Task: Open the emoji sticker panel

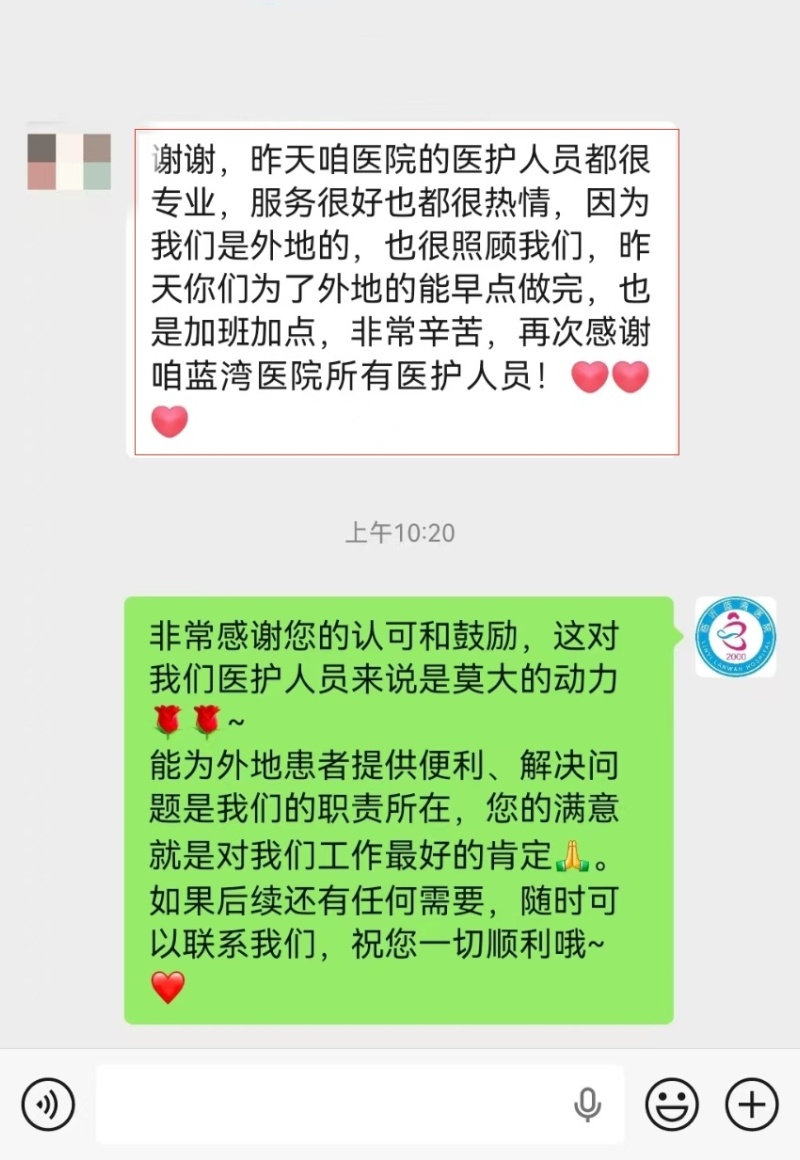Action: pyautogui.click(x=671, y=1104)
